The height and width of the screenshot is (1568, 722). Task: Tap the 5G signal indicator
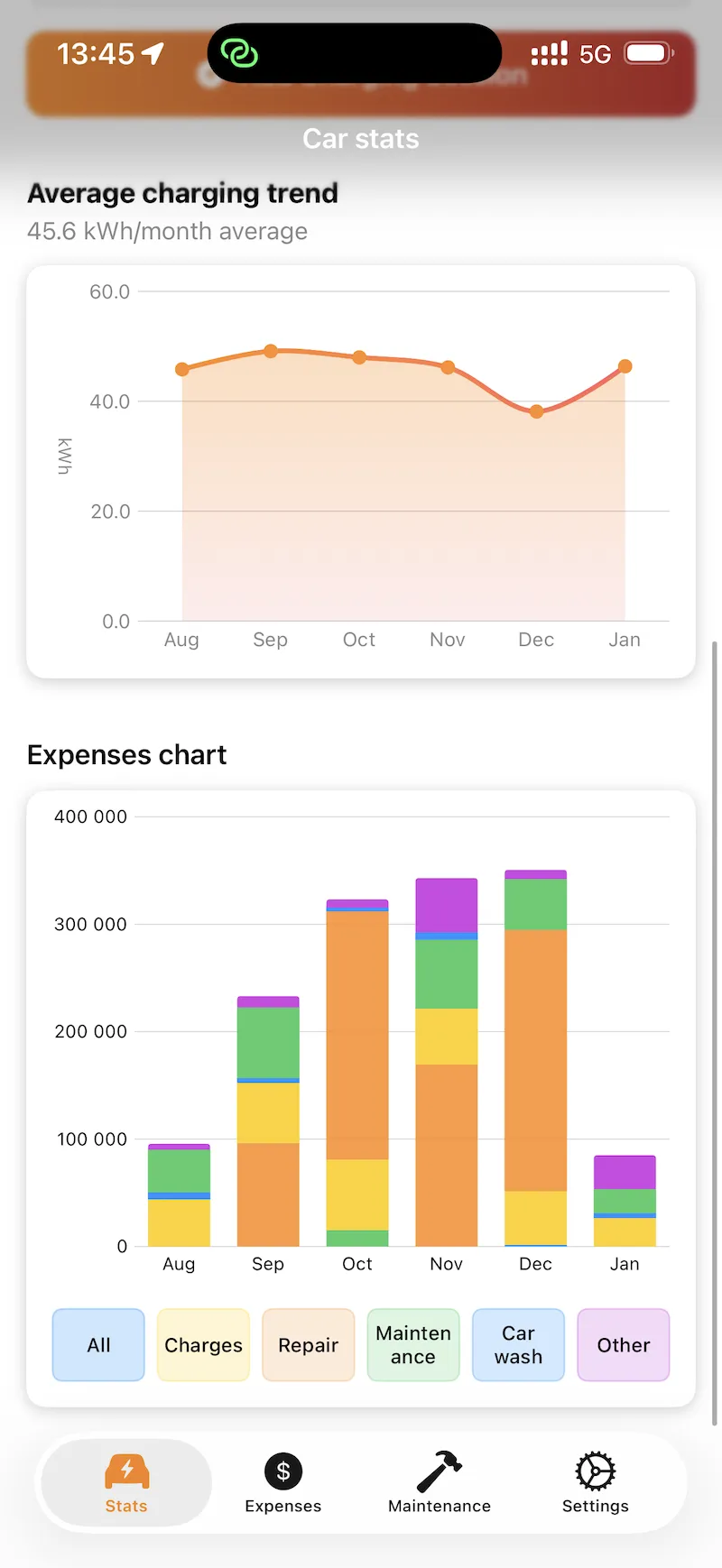click(x=597, y=52)
